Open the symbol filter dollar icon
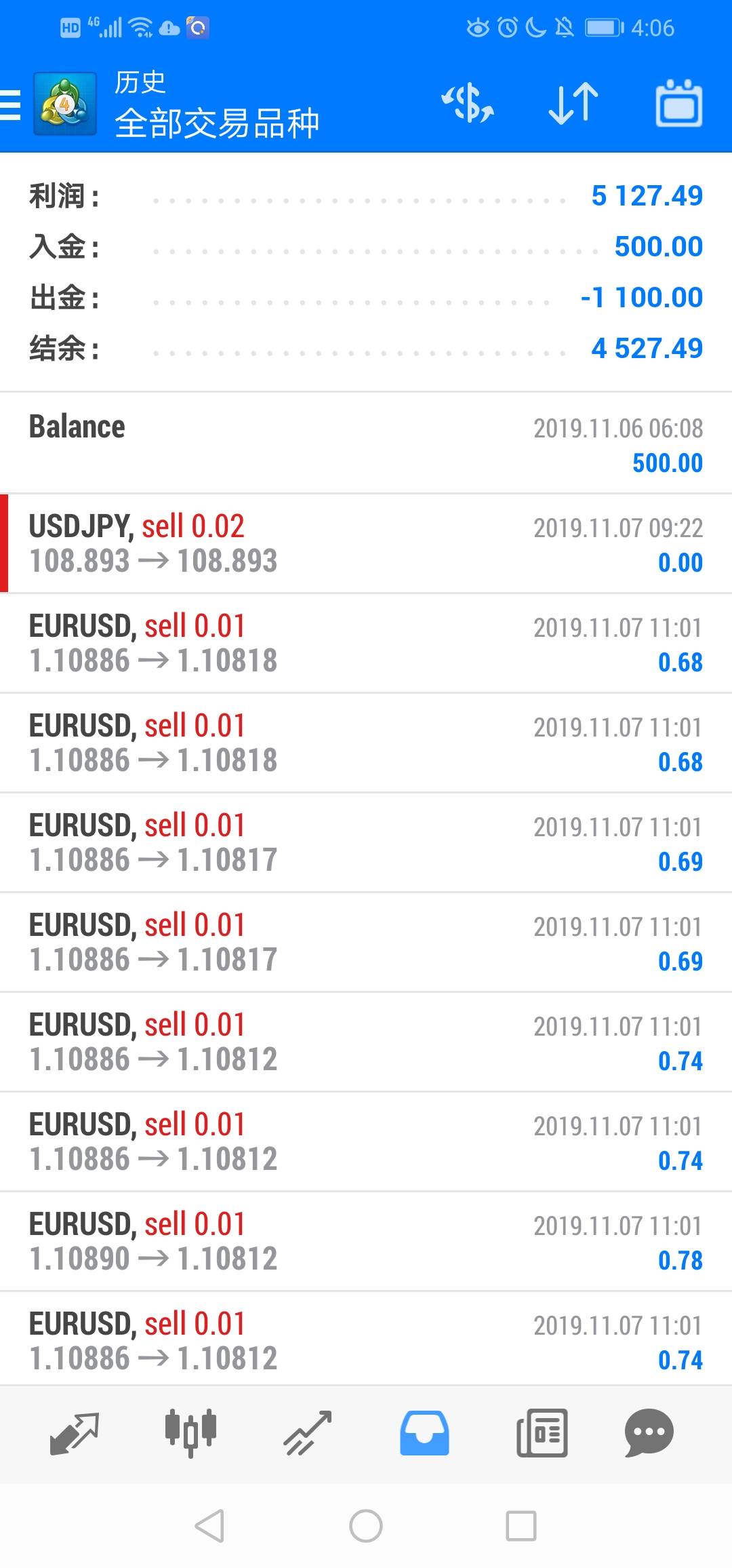Viewport: 732px width, 1568px height. point(468,104)
